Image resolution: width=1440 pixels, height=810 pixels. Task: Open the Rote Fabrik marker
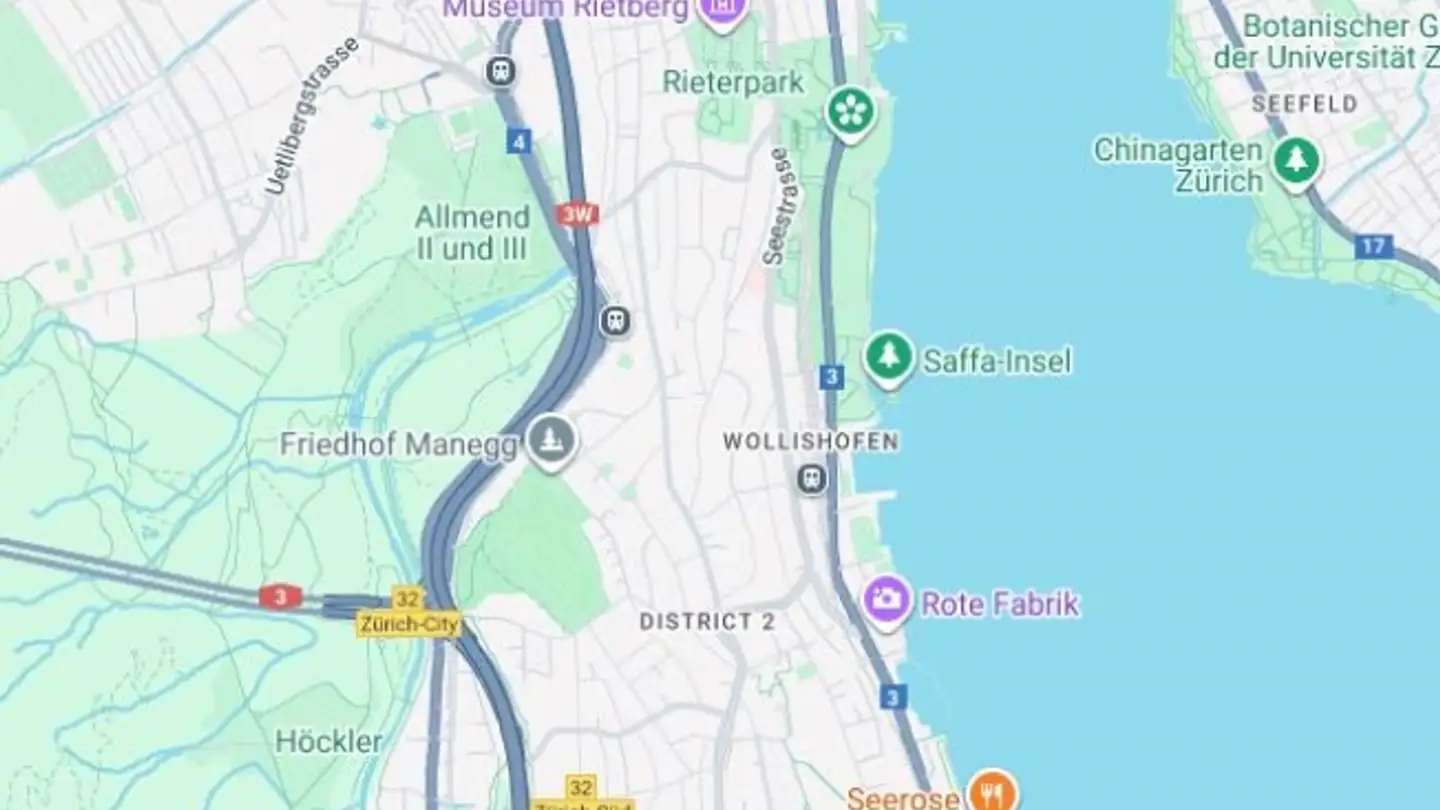pyautogui.click(x=887, y=601)
